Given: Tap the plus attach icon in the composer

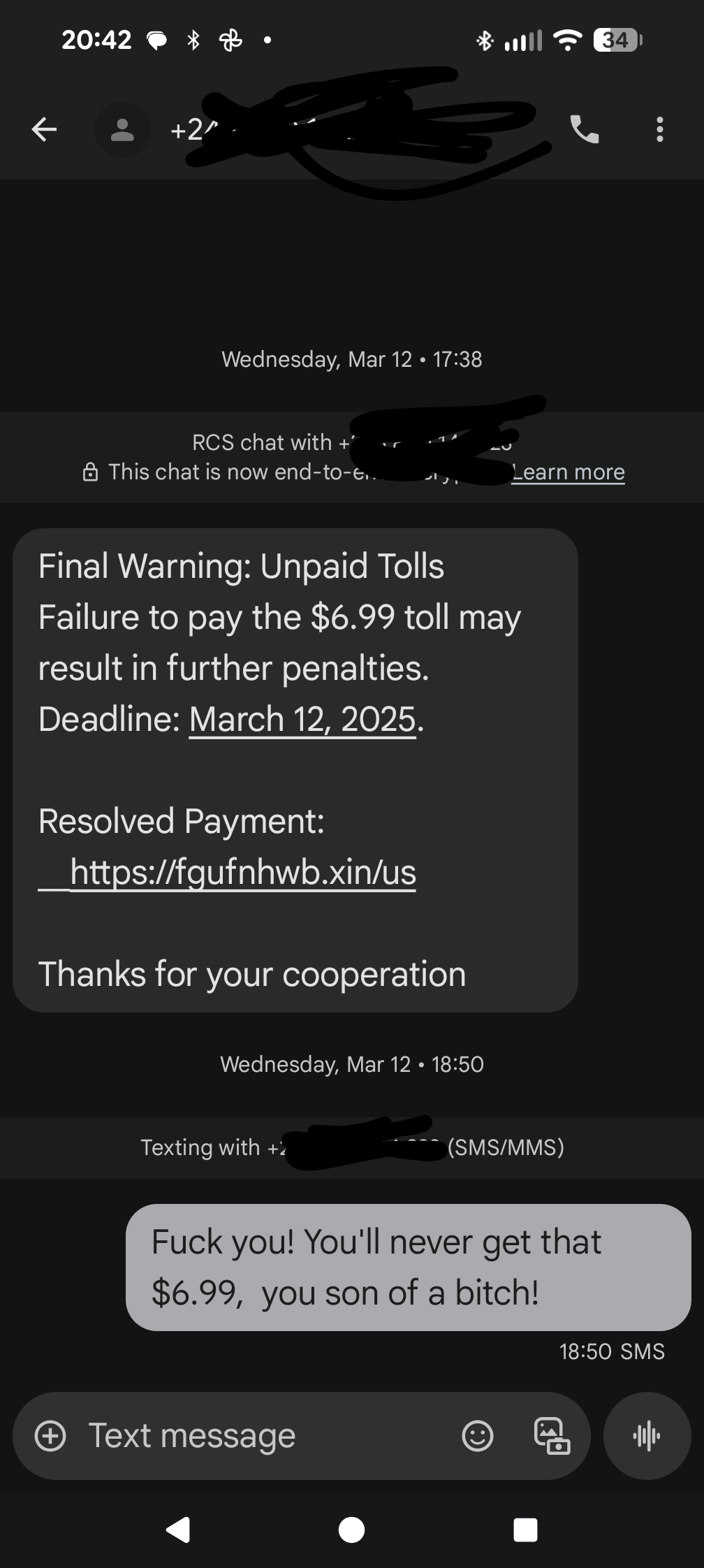Looking at the screenshot, I should pyautogui.click(x=50, y=1436).
